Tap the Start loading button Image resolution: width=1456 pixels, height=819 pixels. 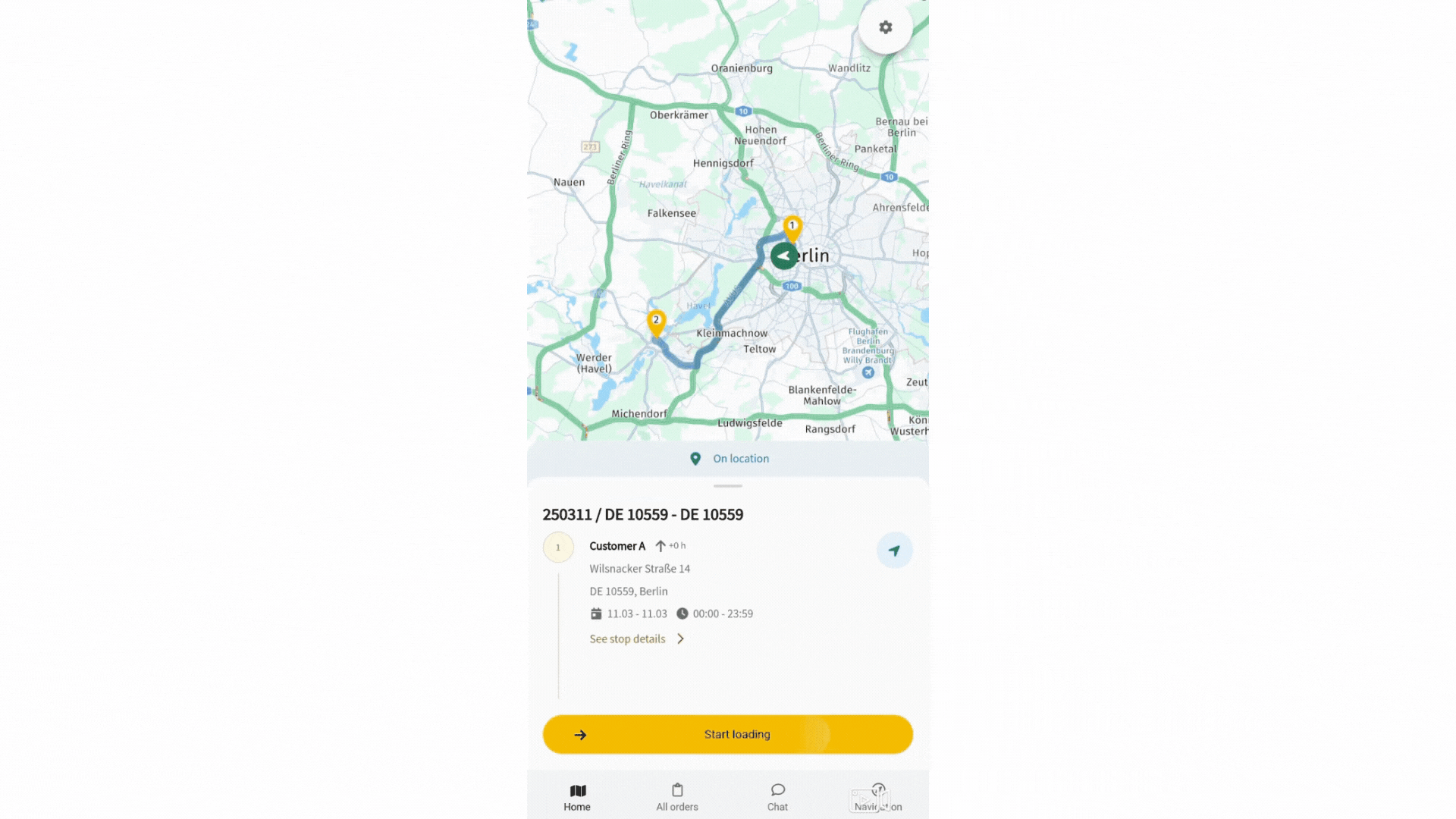(727, 734)
